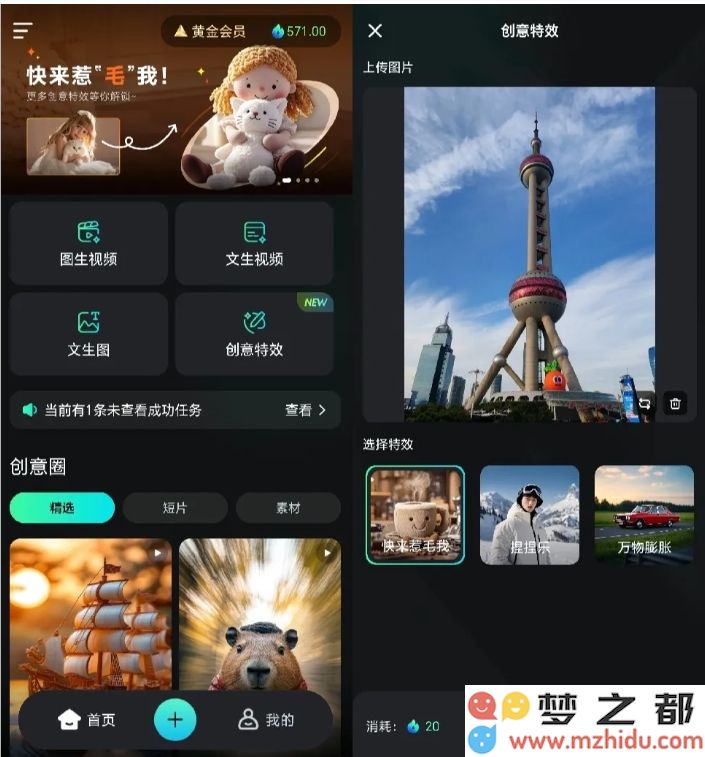Close the 创意特效 page
The width and height of the screenshot is (705, 757).
(x=375, y=31)
